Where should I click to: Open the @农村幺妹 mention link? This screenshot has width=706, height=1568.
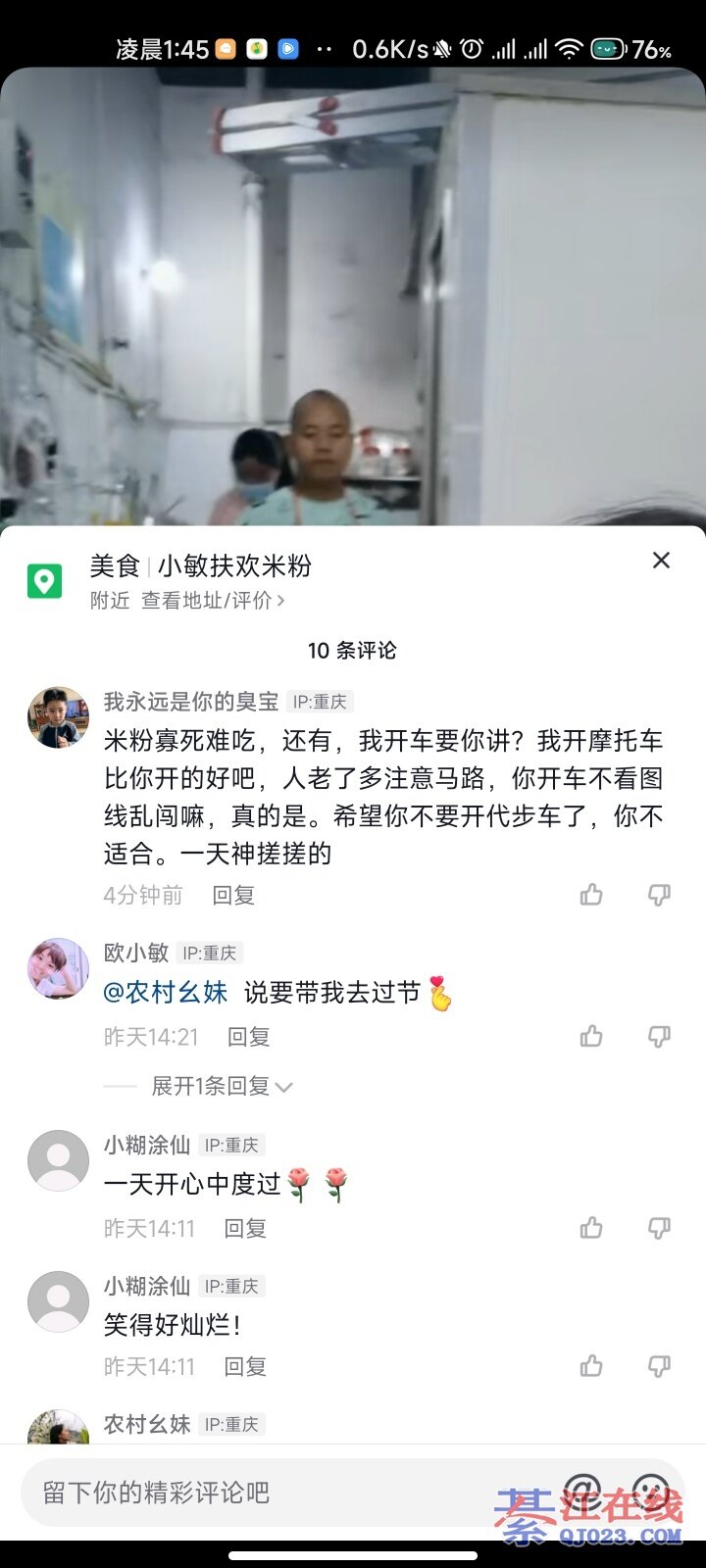pos(166,993)
